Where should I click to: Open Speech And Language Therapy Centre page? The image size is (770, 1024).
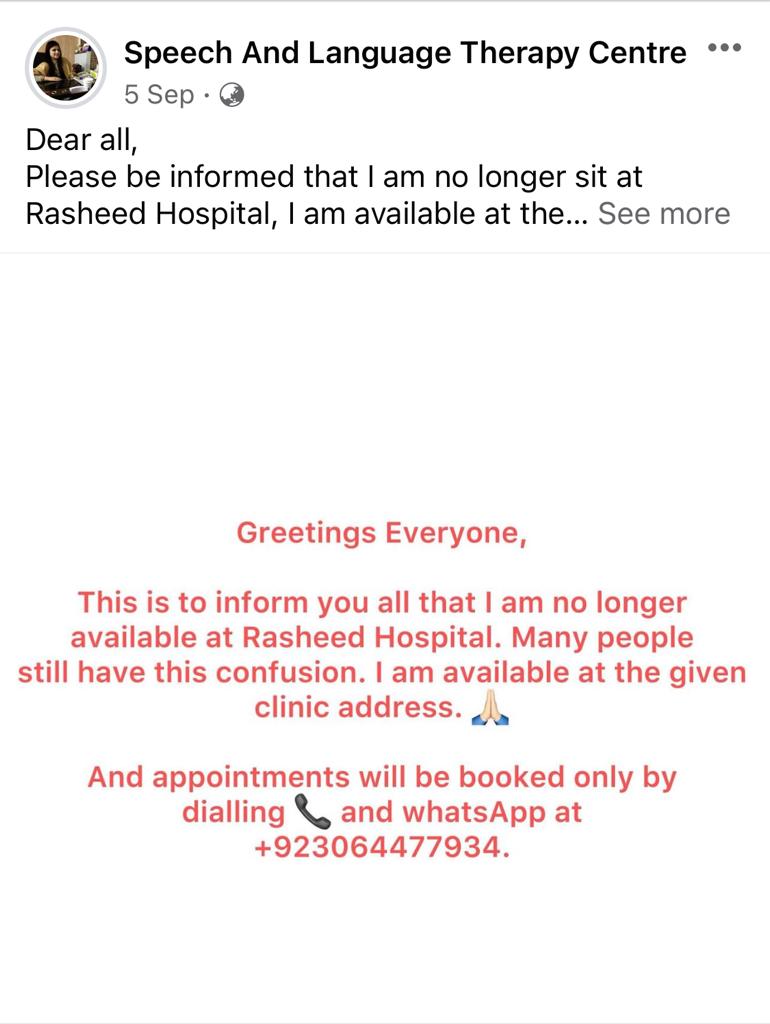[405, 53]
